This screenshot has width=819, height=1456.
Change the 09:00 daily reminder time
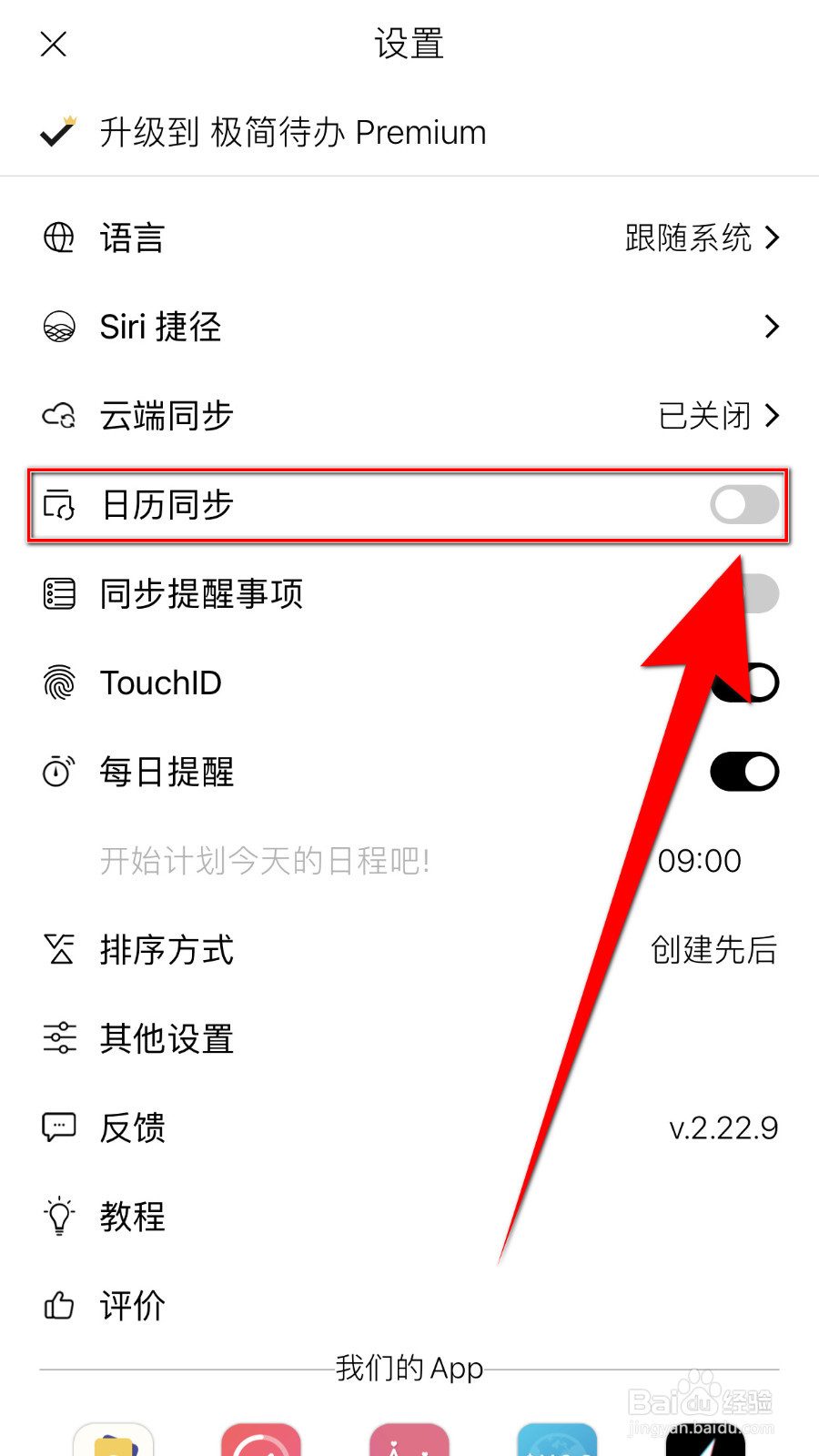click(698, 860)
